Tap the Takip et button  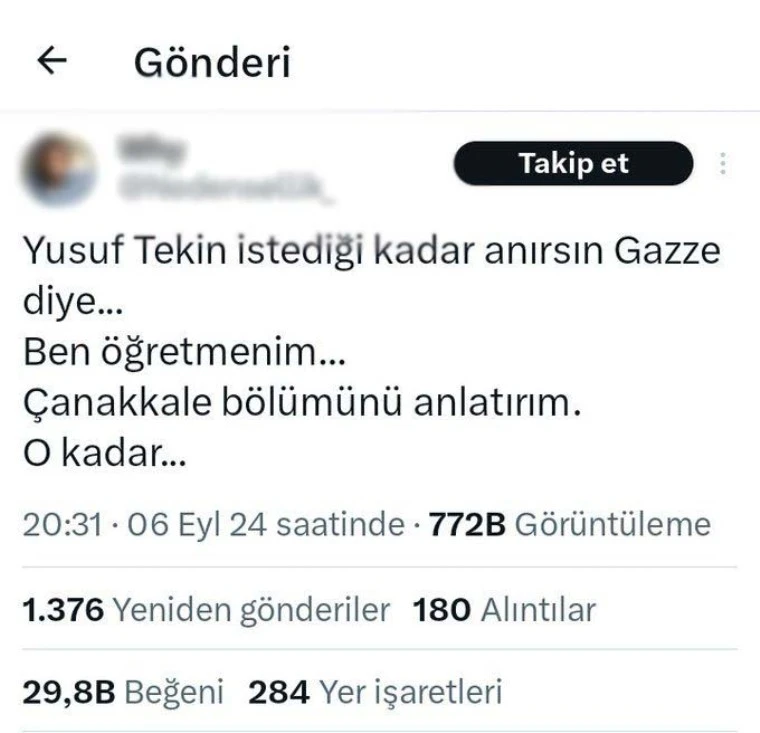click(x=573, y=164)
